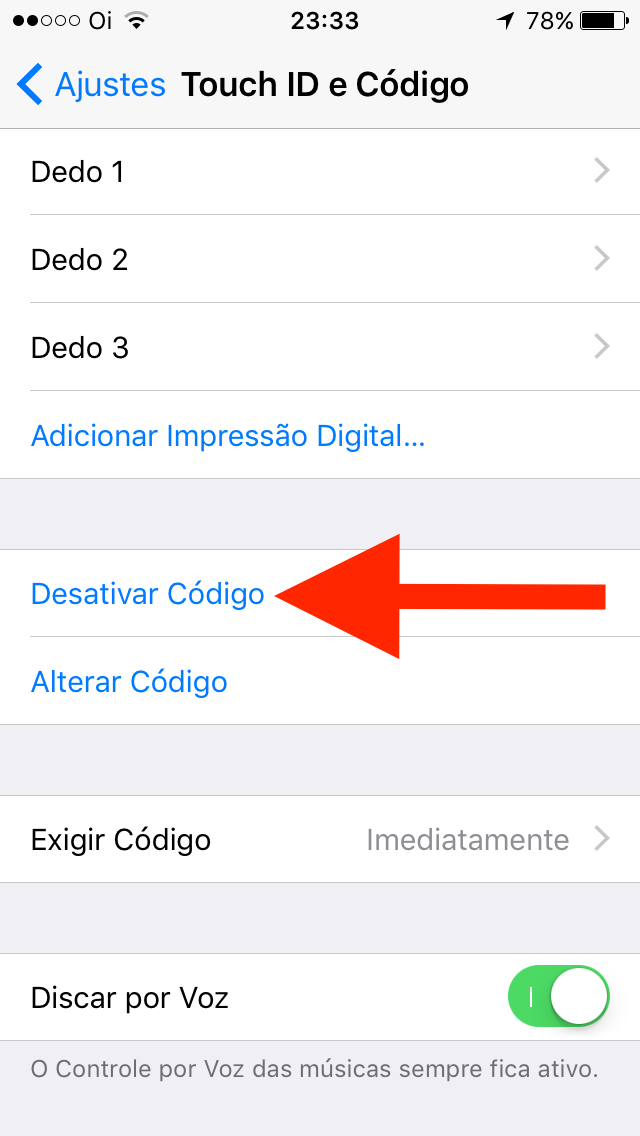
Task: Go back to Ajustes
Action: click(92, 85)
